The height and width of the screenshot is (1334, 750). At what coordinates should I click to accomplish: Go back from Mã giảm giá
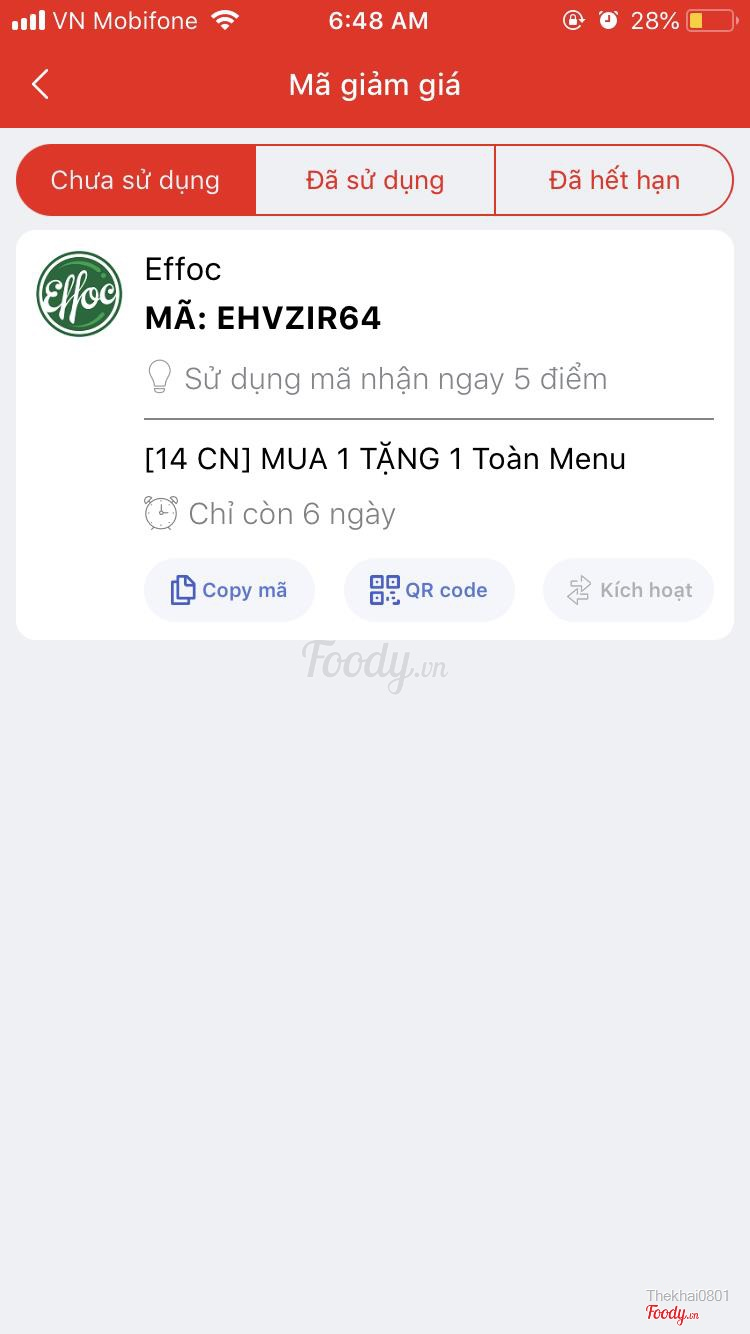40,85
